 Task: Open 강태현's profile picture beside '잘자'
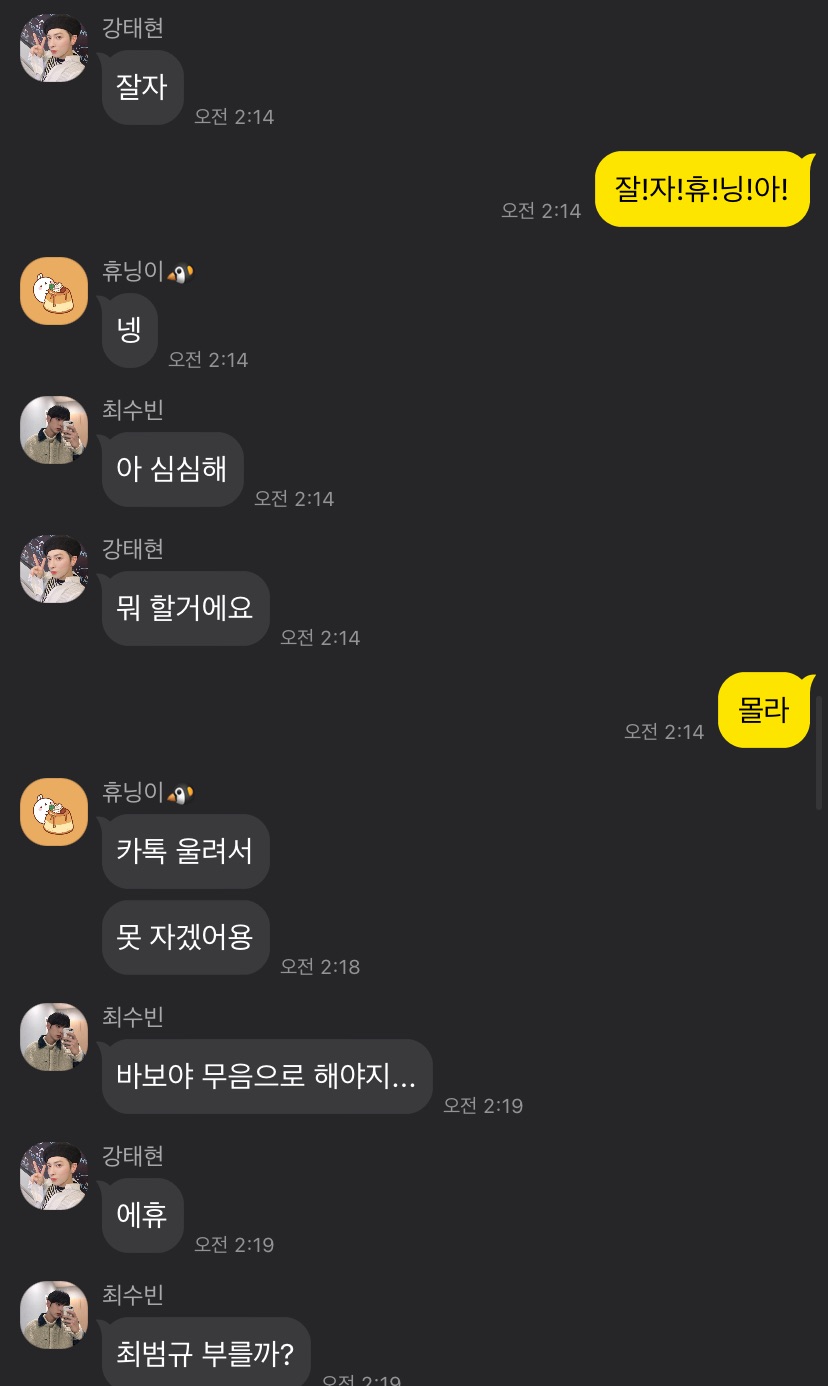pyautogui.click(x=54, y=48)
